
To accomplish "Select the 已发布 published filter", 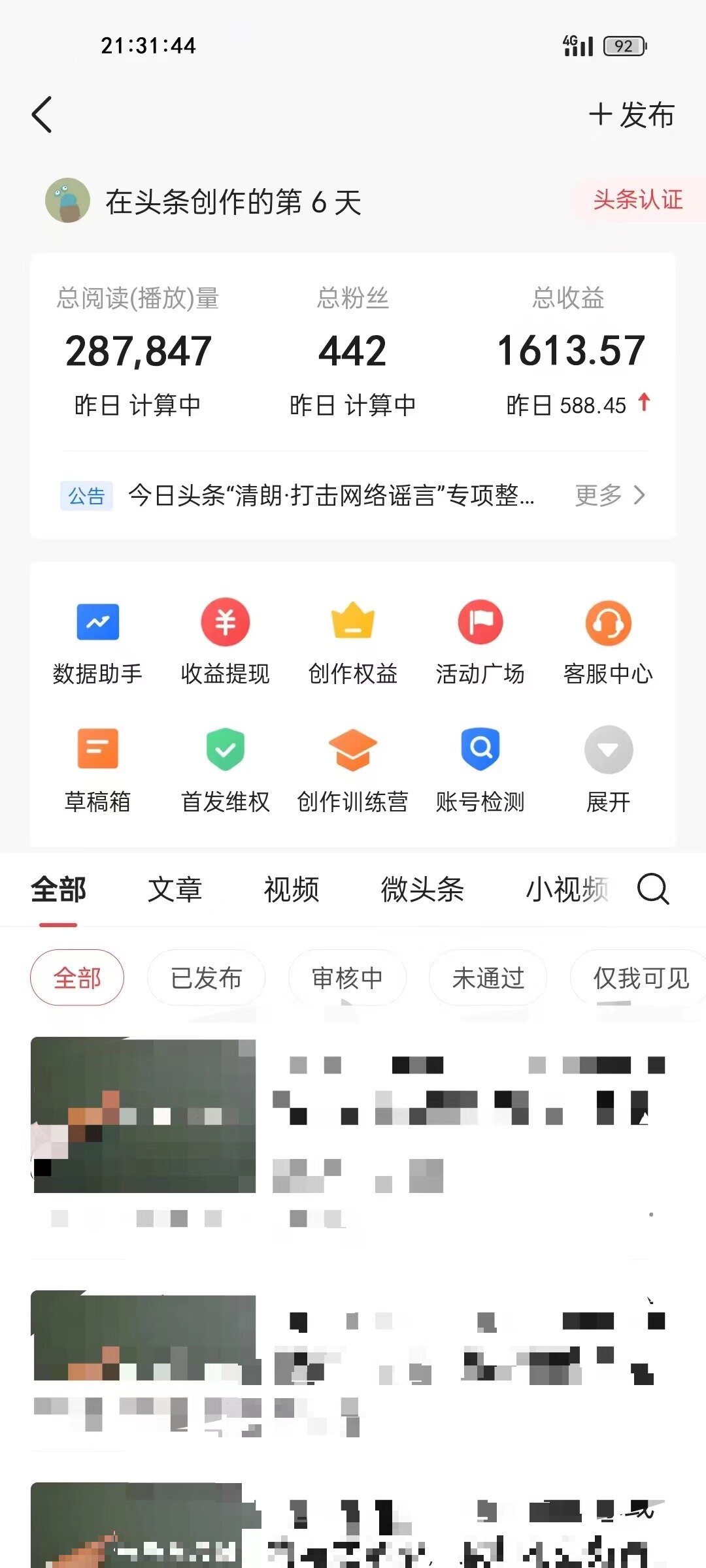I will [207, 978].
